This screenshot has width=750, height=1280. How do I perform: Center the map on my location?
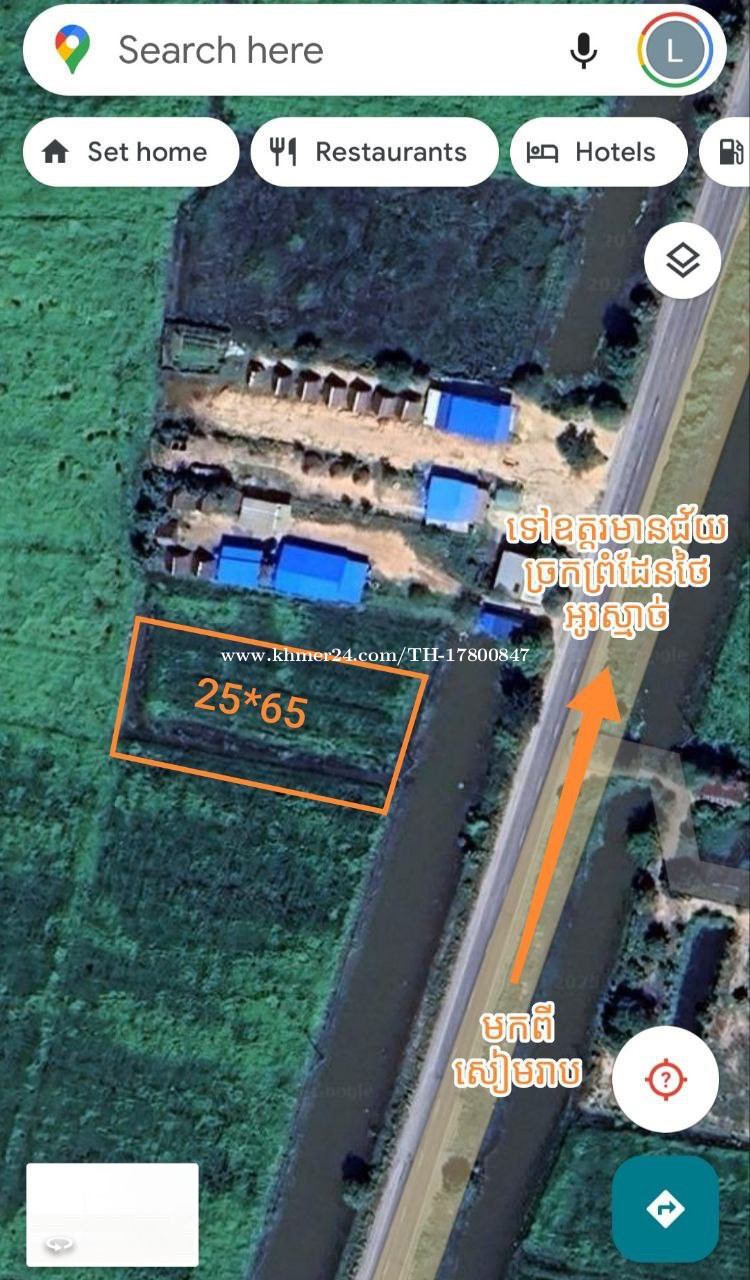tap(665, 1080)
